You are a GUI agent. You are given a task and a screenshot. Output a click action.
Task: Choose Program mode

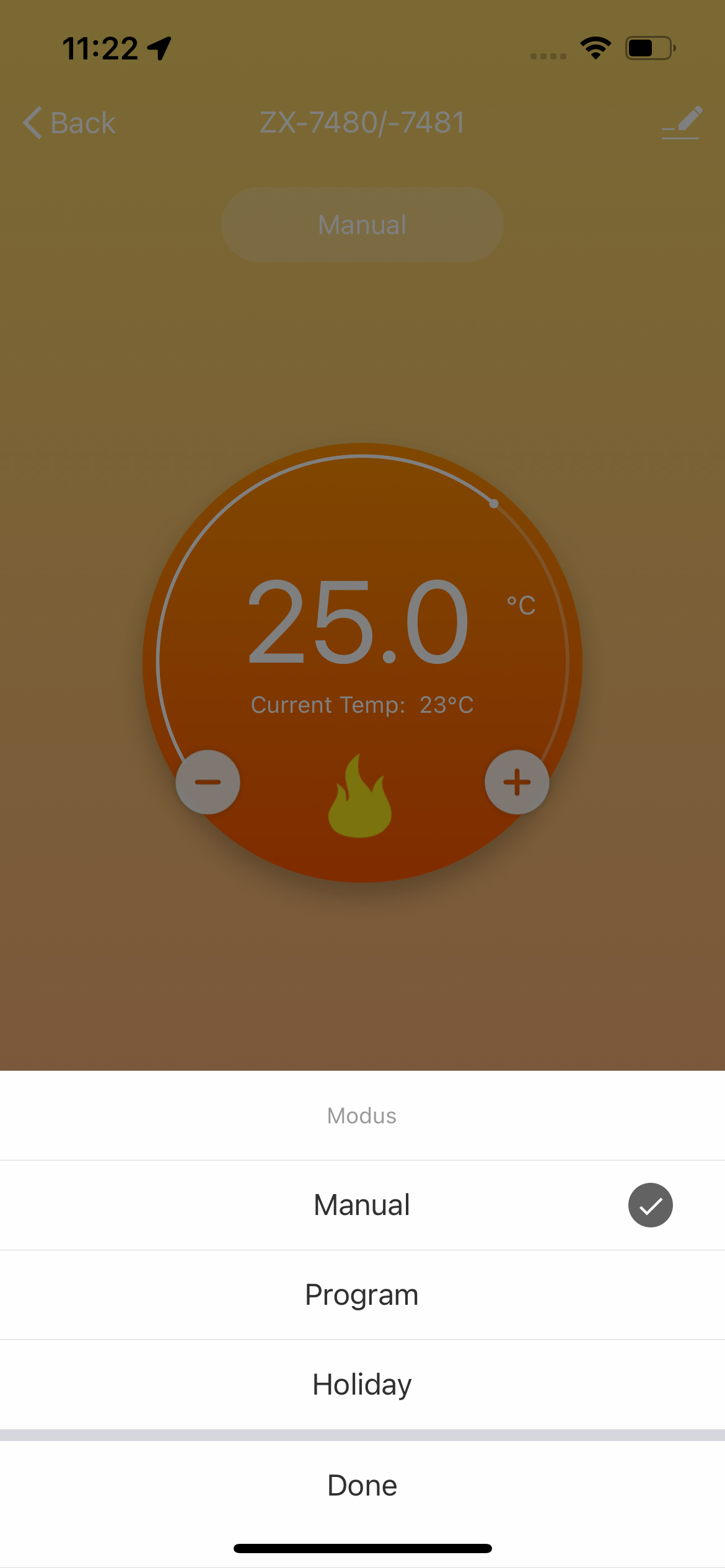(x=362, y=1295)
